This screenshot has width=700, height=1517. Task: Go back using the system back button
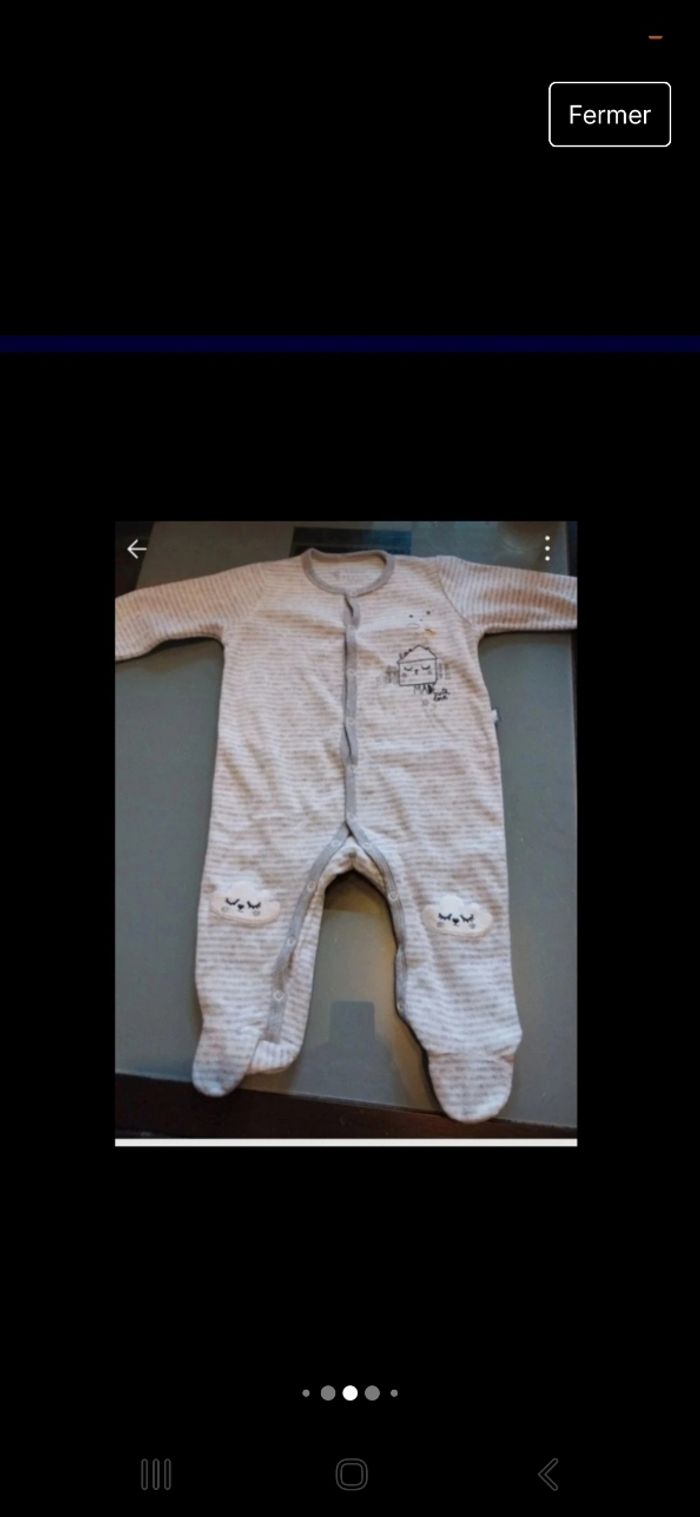tap(547, 1474)
